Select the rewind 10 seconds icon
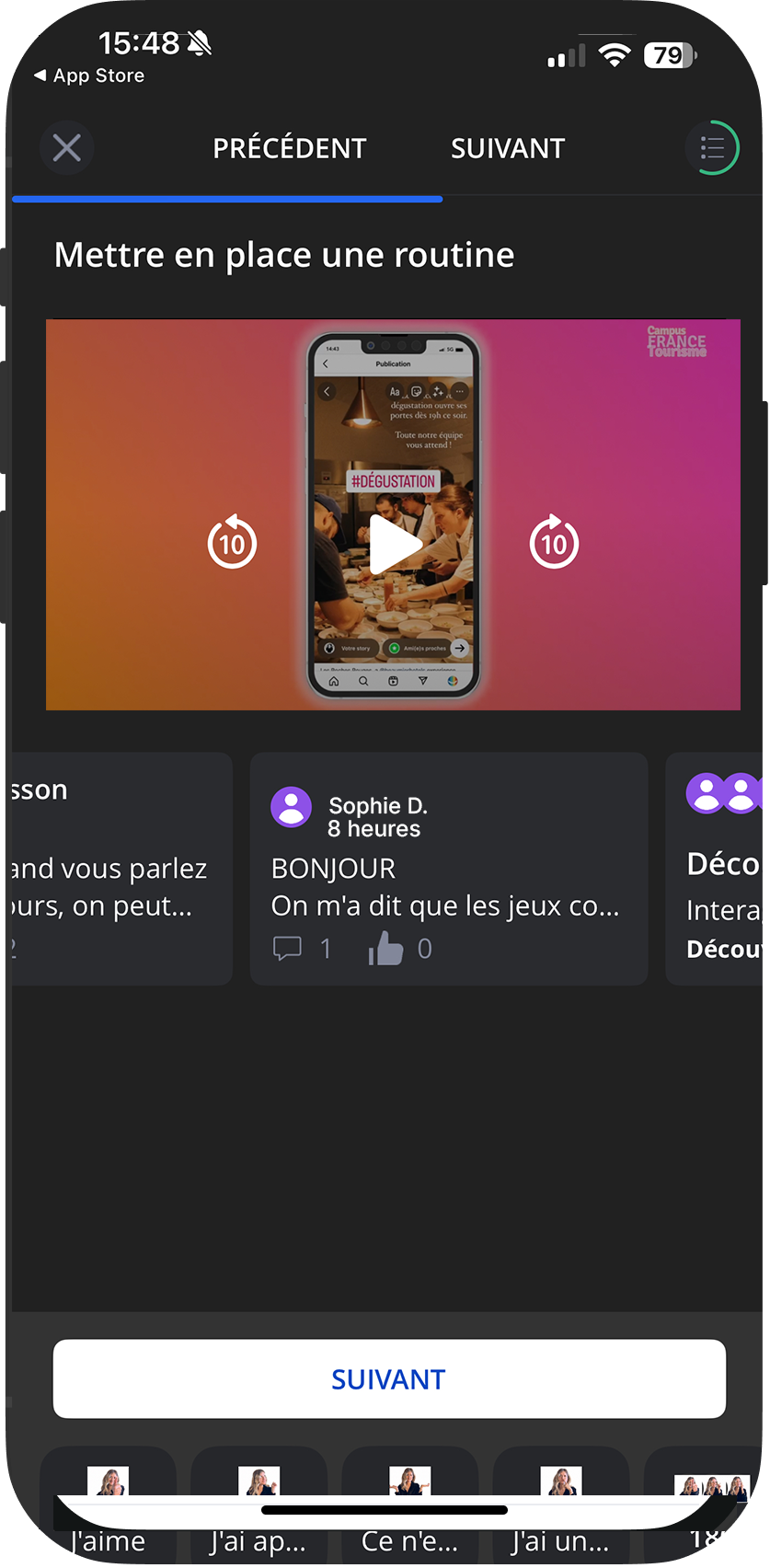This screenshot has width=770, height=1568. (x=232, y=542)
